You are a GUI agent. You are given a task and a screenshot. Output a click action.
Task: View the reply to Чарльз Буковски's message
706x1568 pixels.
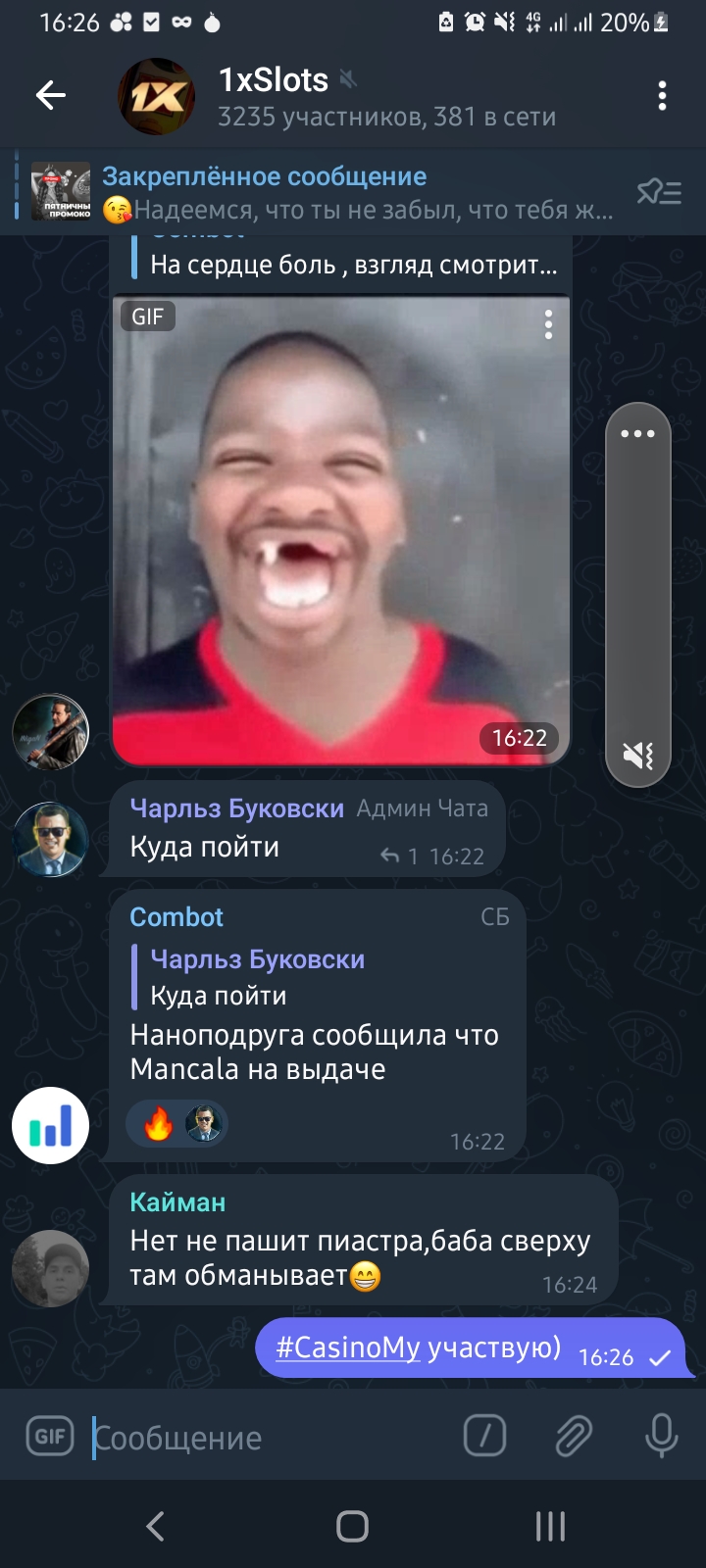tap(400, 857)
